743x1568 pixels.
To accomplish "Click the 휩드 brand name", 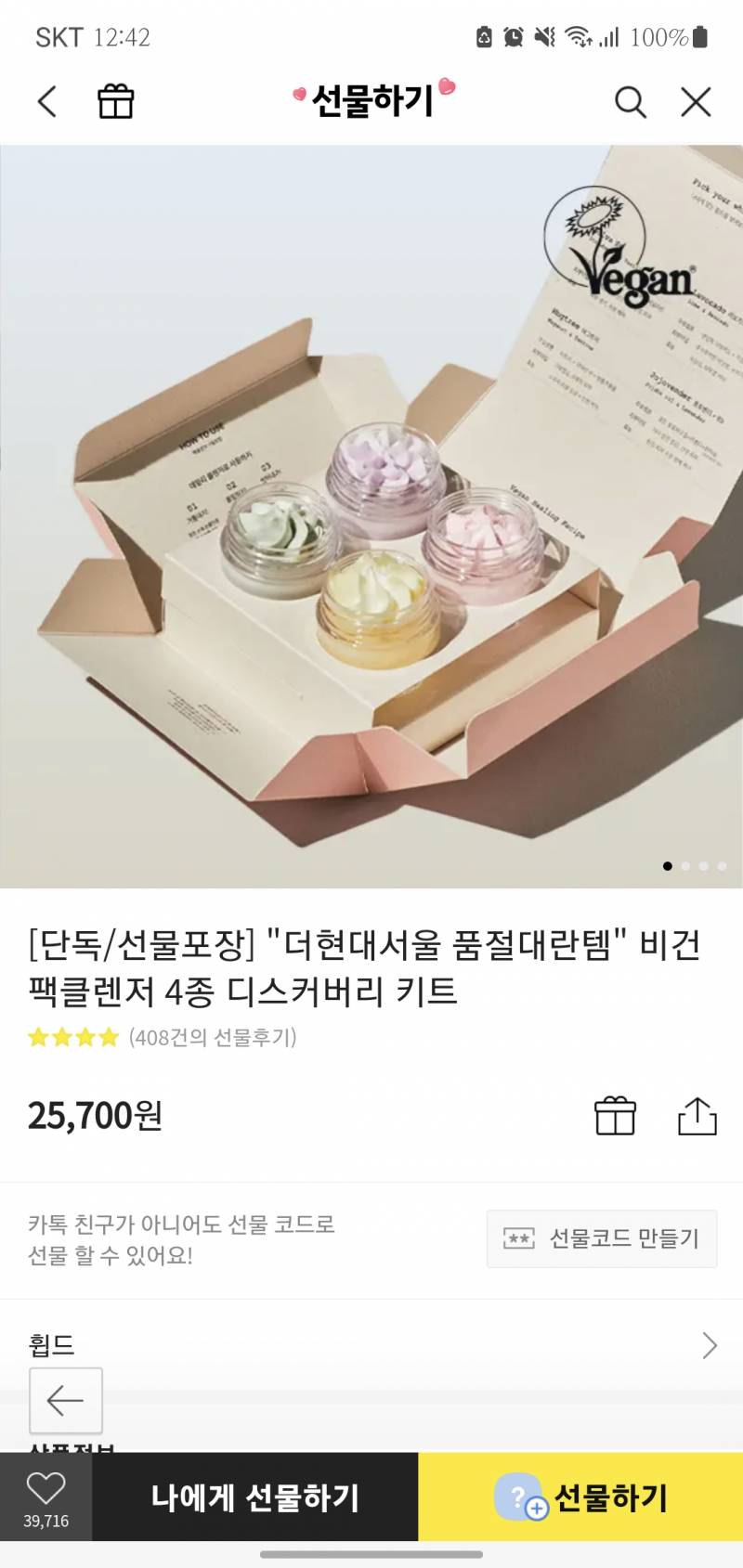I will [x=46, y=1342].
